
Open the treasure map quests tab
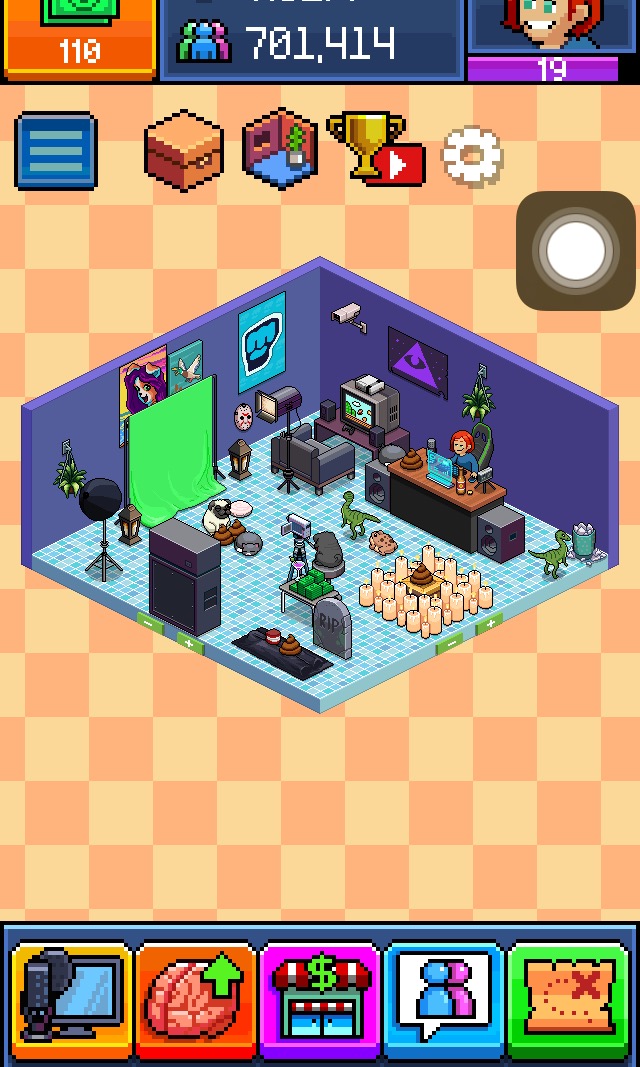567,997
